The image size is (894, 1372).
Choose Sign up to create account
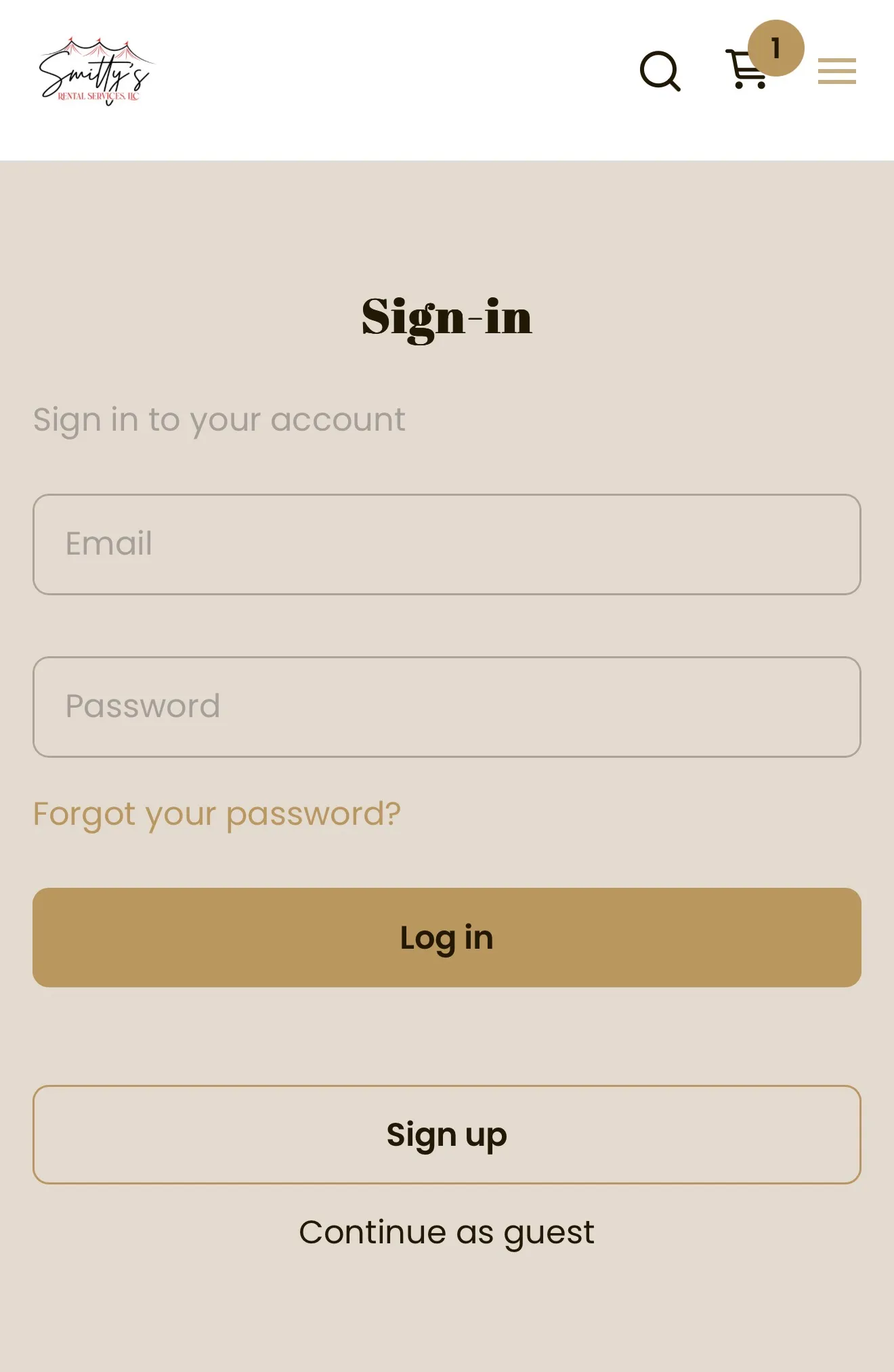447,1135
